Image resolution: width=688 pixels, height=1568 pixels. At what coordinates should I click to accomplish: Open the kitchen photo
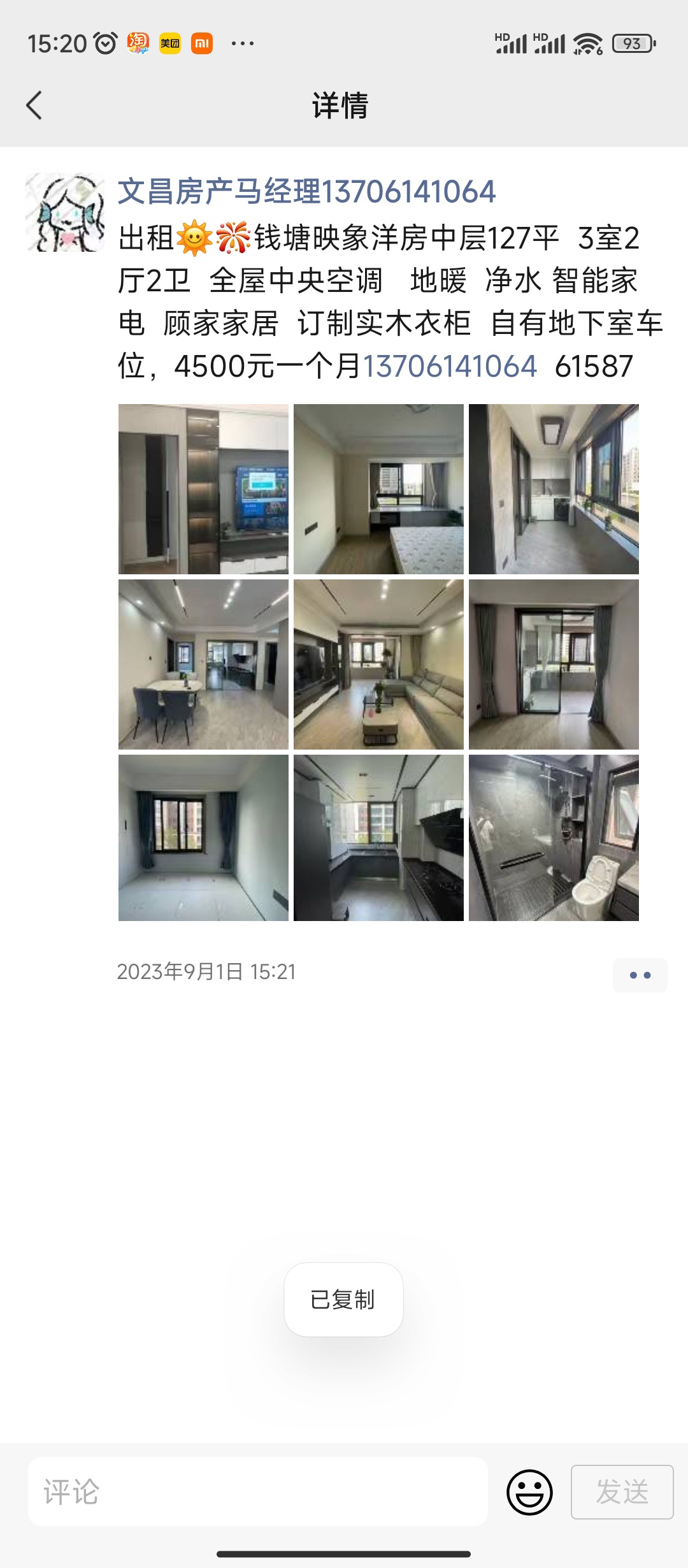point(378,838)
